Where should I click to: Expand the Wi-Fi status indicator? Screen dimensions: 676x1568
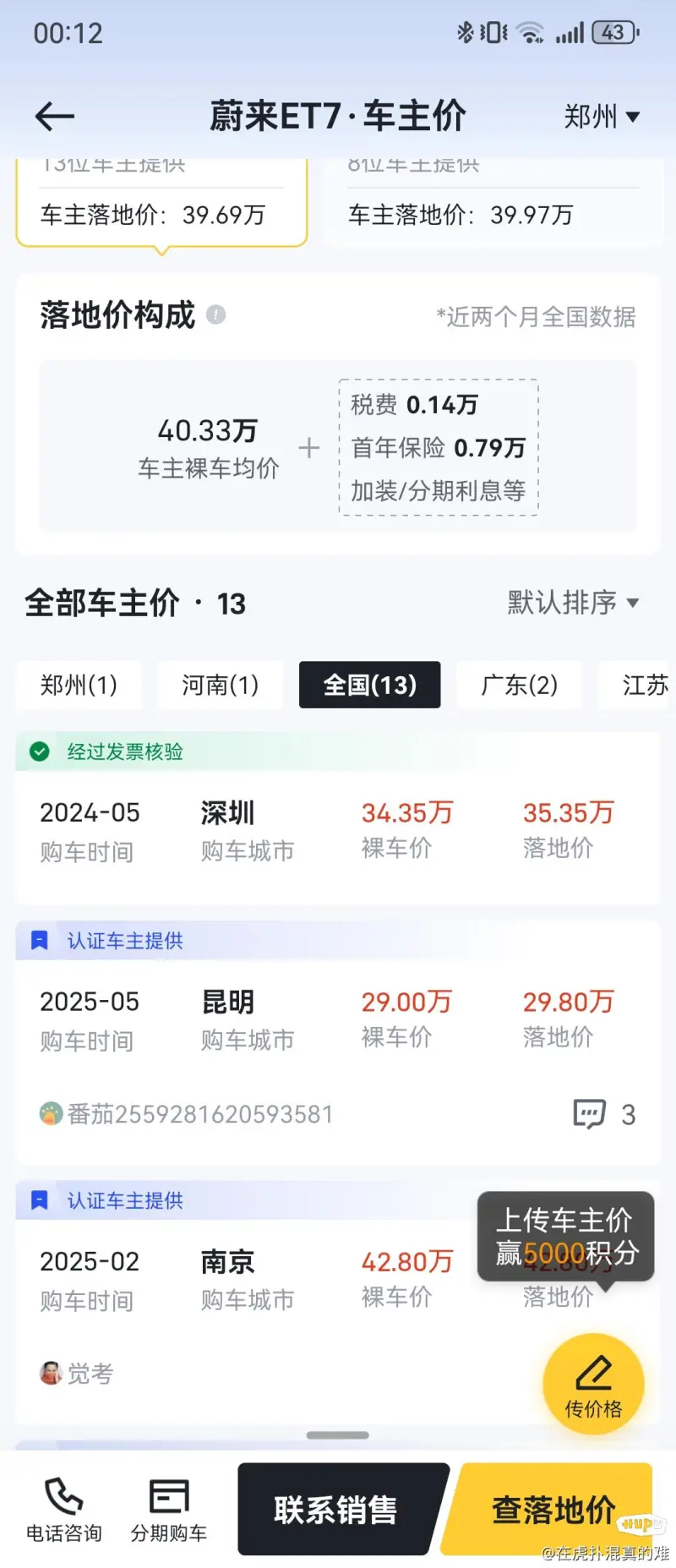(531, 32)
